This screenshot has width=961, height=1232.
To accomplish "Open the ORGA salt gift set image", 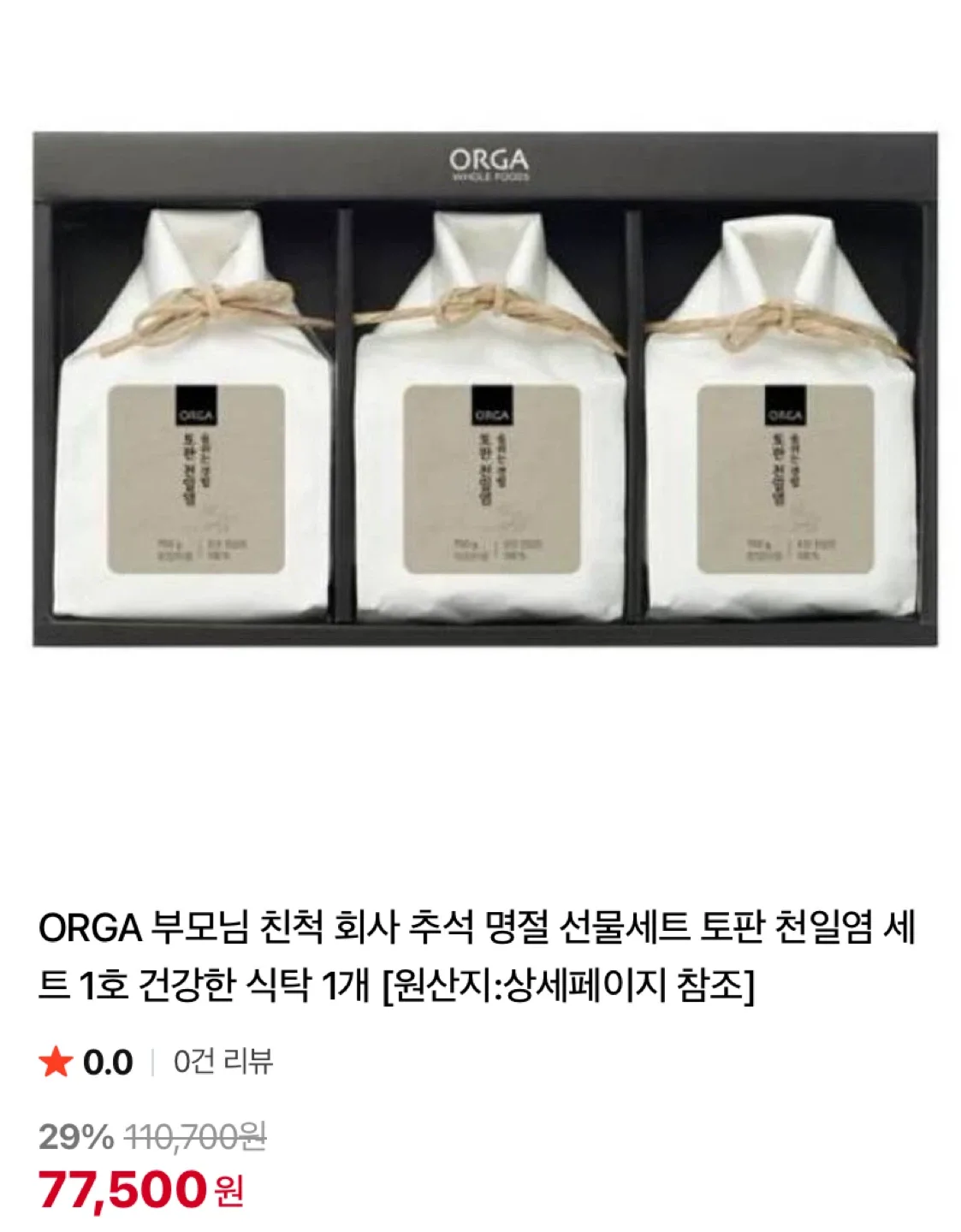I will (x=484, y=389).
